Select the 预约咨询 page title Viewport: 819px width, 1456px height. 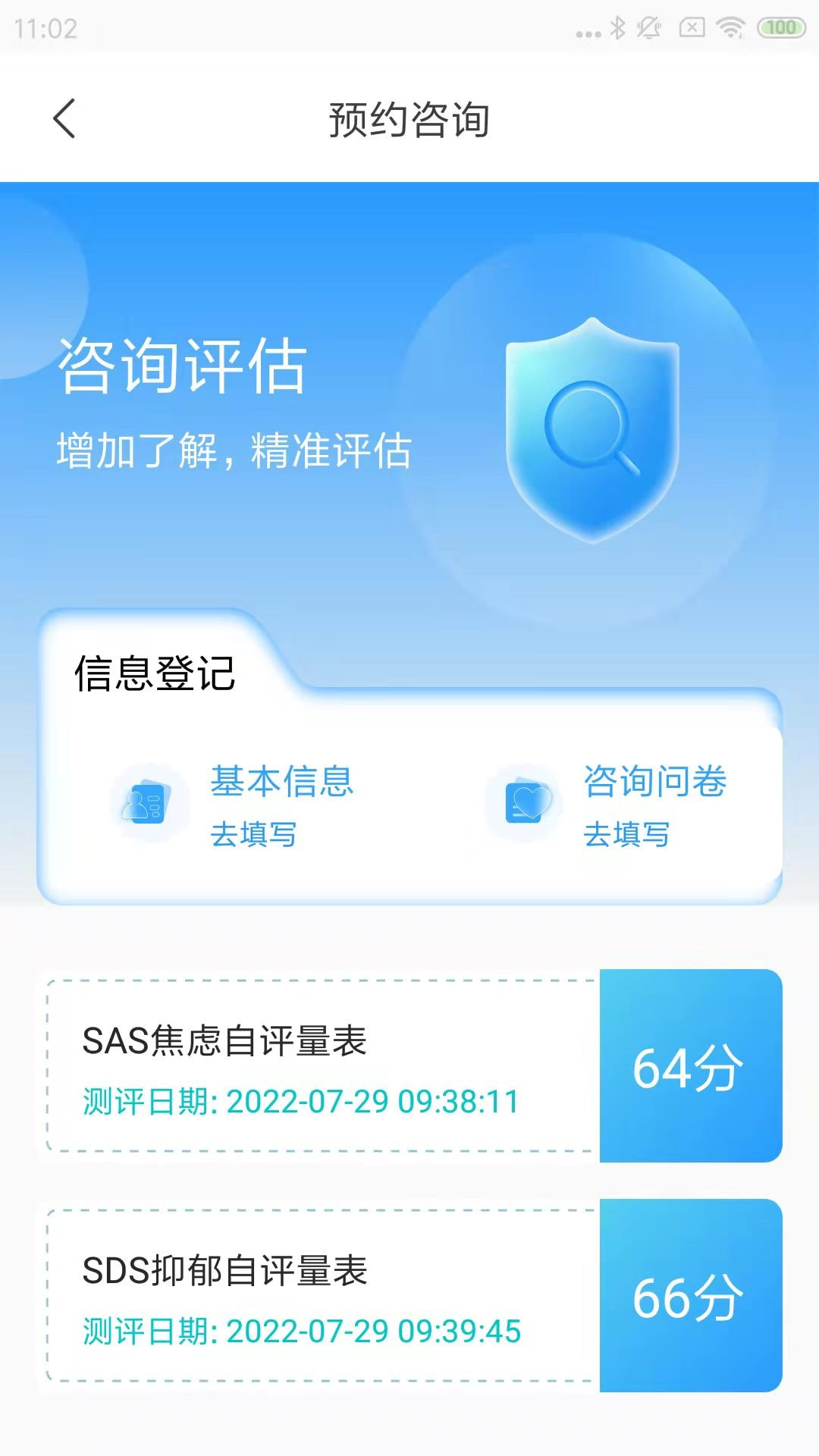[409, 119]
